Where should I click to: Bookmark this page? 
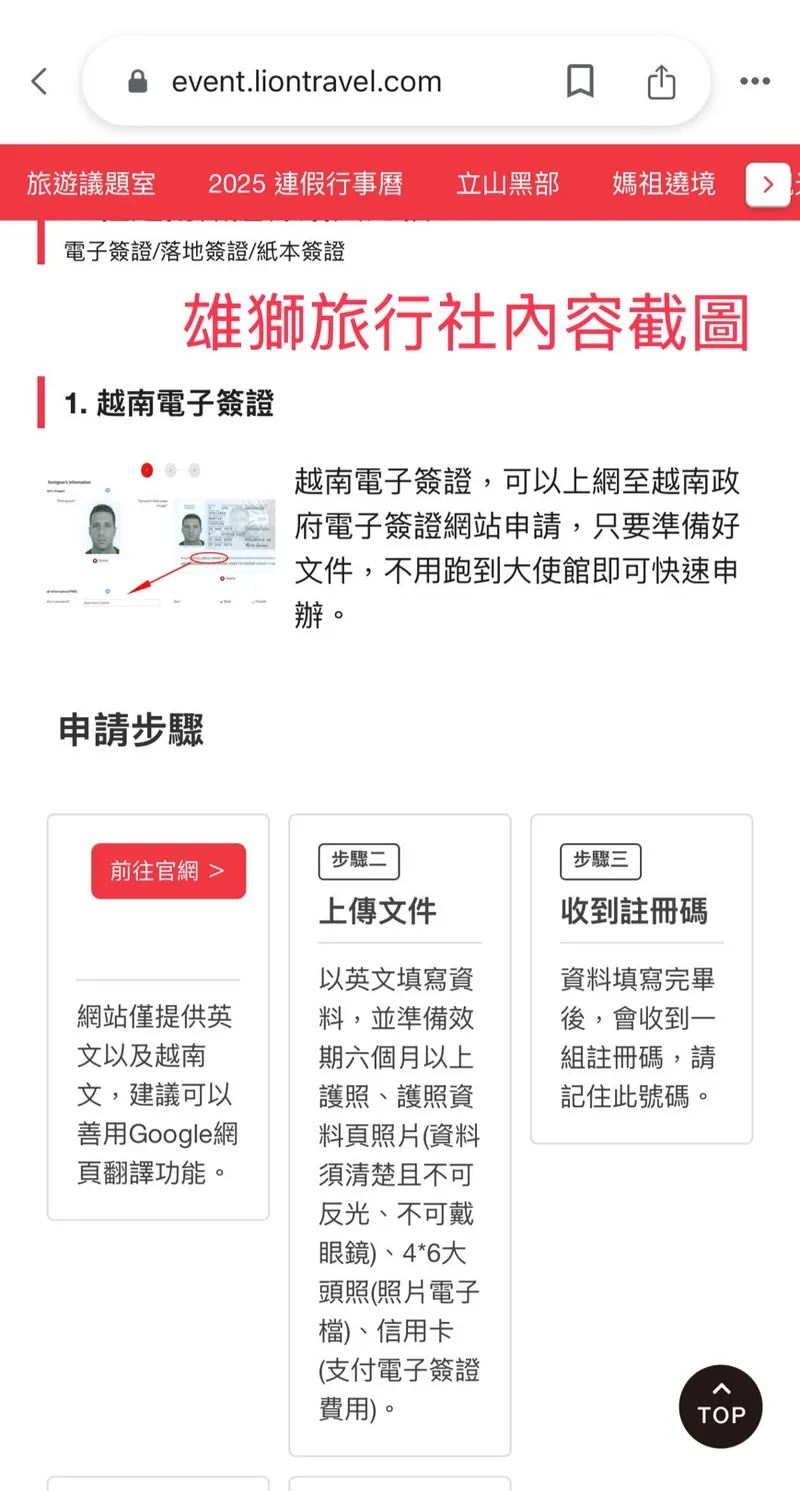tap(580, 82)
